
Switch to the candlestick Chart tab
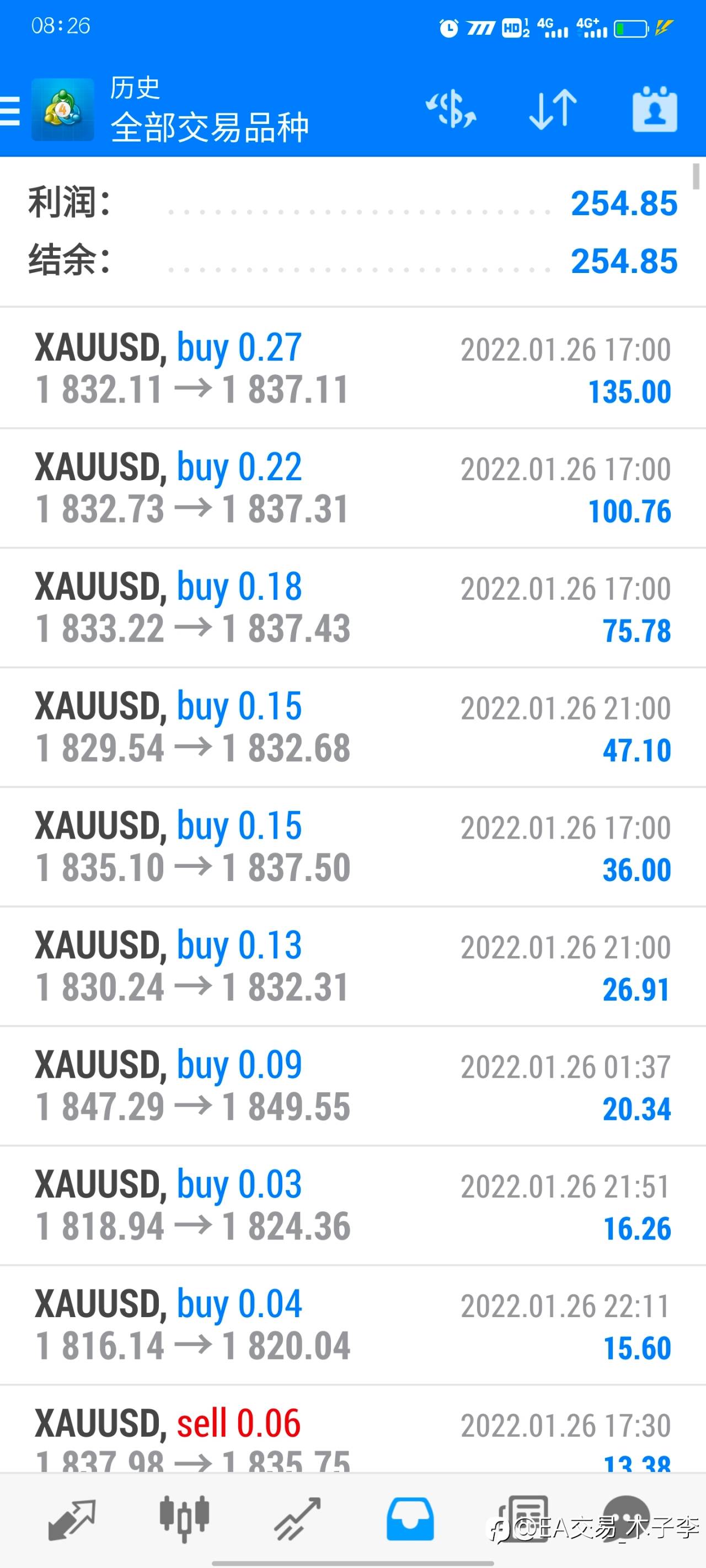point(185,1519)
